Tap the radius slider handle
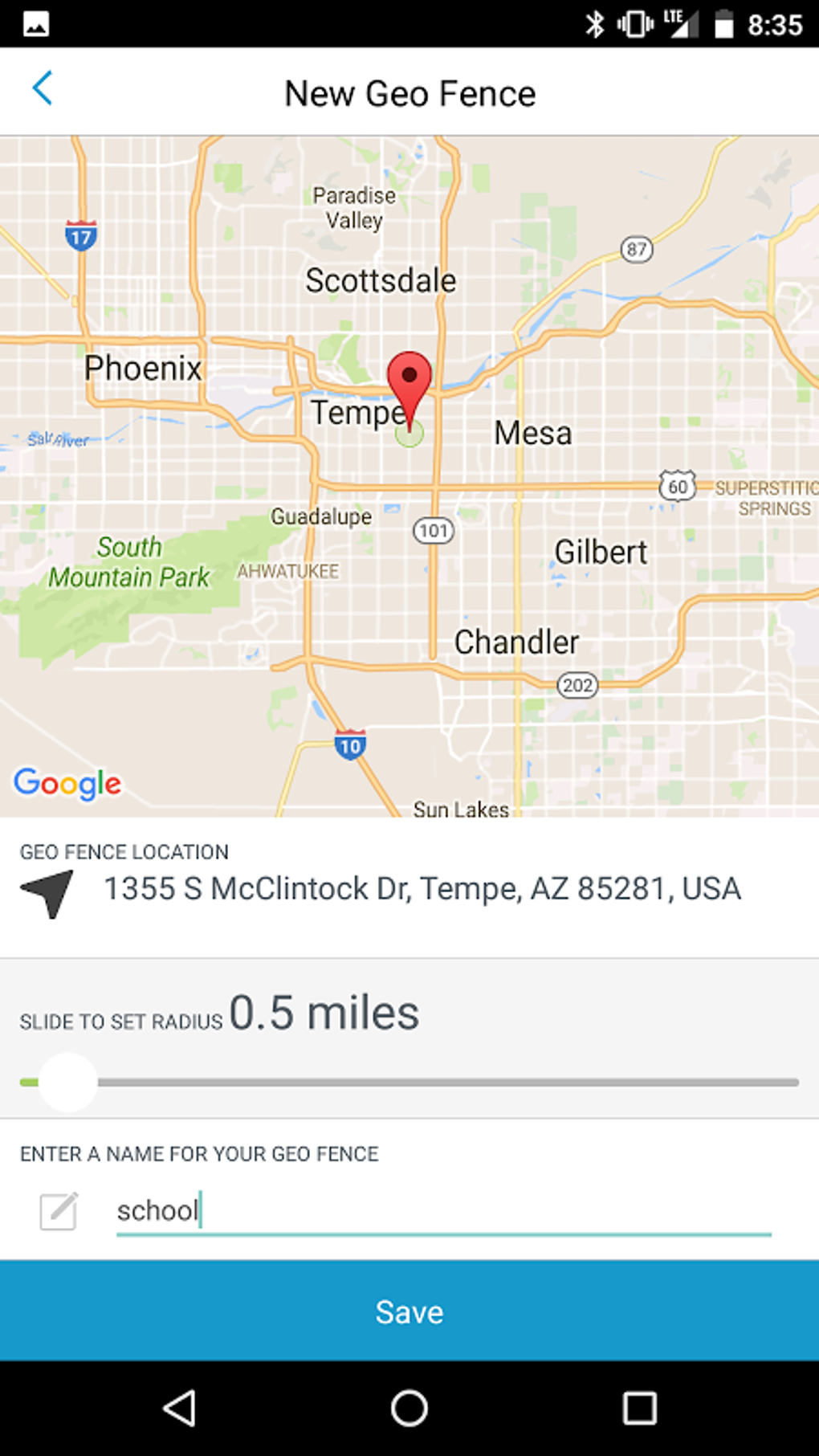Image resolution: width=819 pixels, height=1456 pixels. point(68,1082)
